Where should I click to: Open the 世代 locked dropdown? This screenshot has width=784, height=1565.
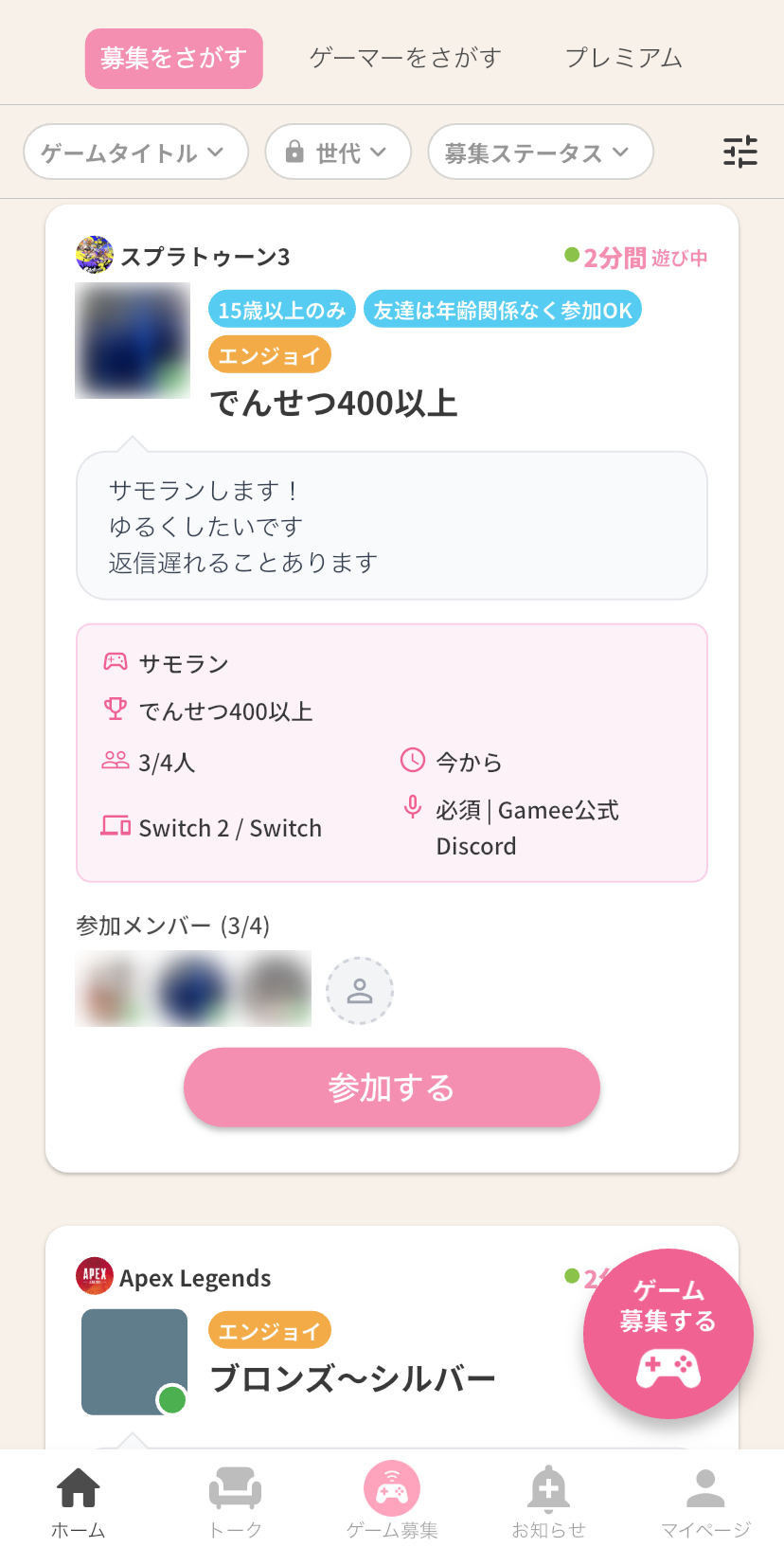pyautogui.click(x=338, y=152)
